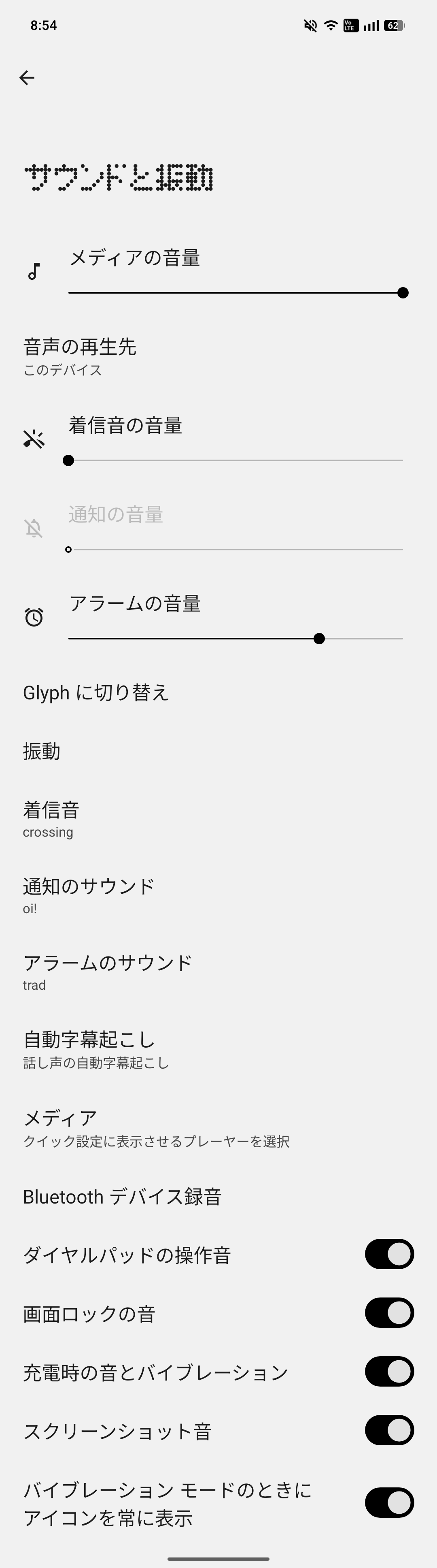
Task: Change the 着信音 ringtone (crossing)
Action: tap(52, 819)
